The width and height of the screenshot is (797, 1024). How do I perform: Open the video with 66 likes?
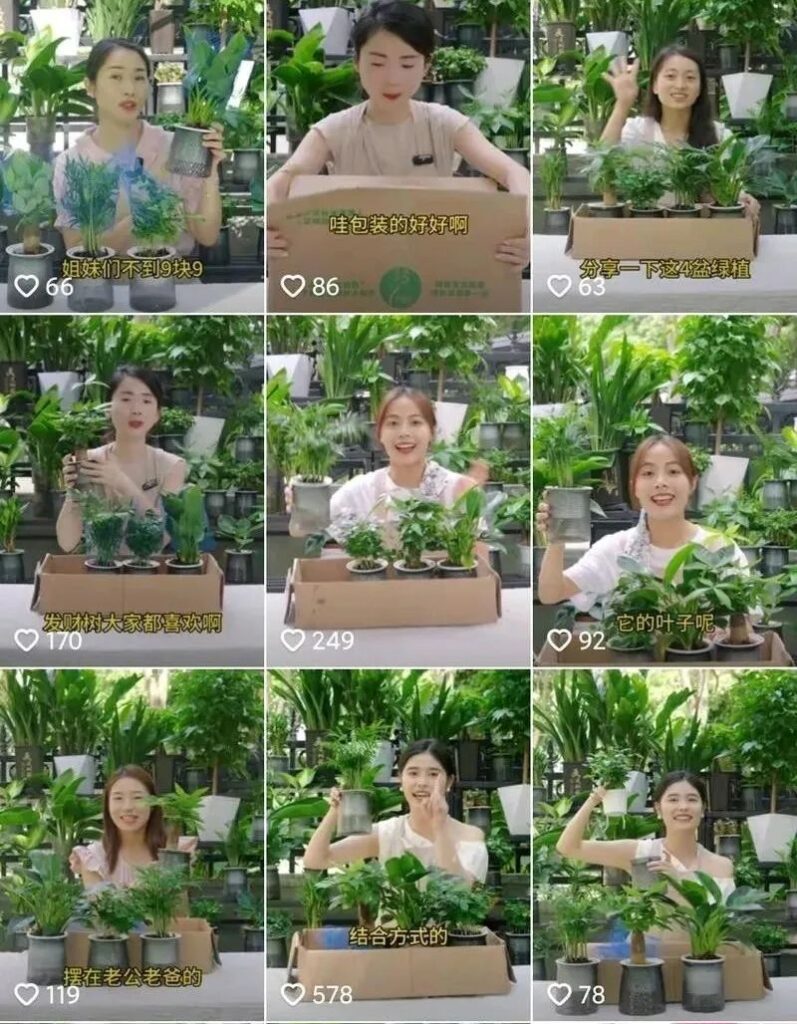(132, 156)
